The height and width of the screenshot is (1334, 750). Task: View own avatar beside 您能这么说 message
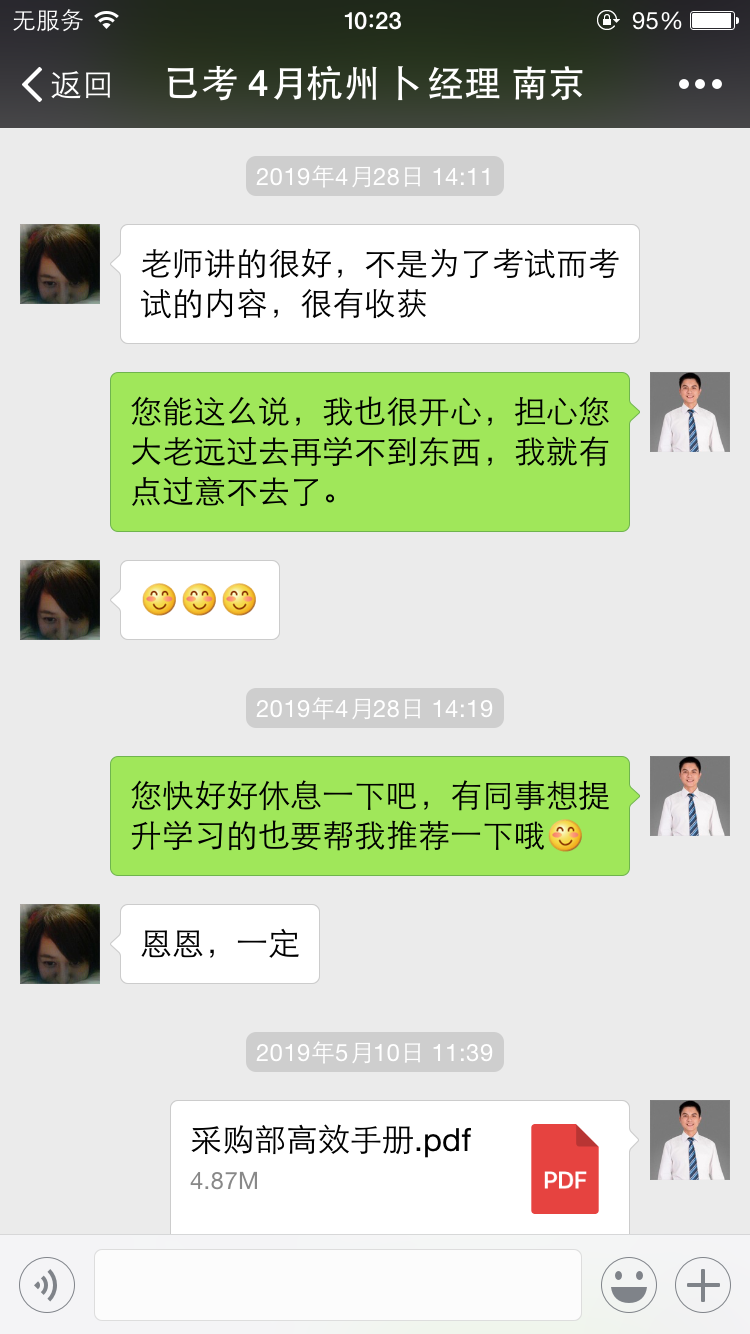pos(690,412)
